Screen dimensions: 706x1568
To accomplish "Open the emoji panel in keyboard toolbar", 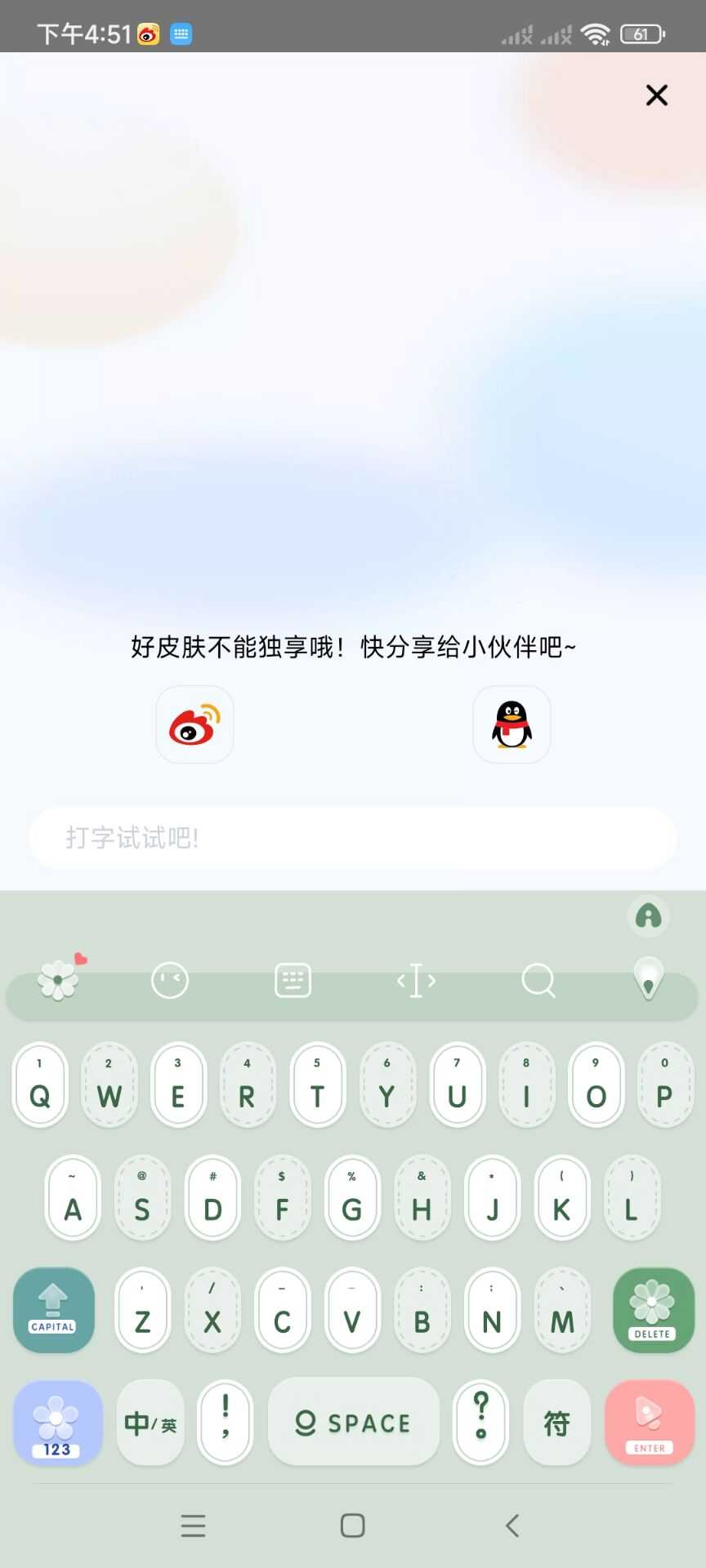I will (170, 980).
